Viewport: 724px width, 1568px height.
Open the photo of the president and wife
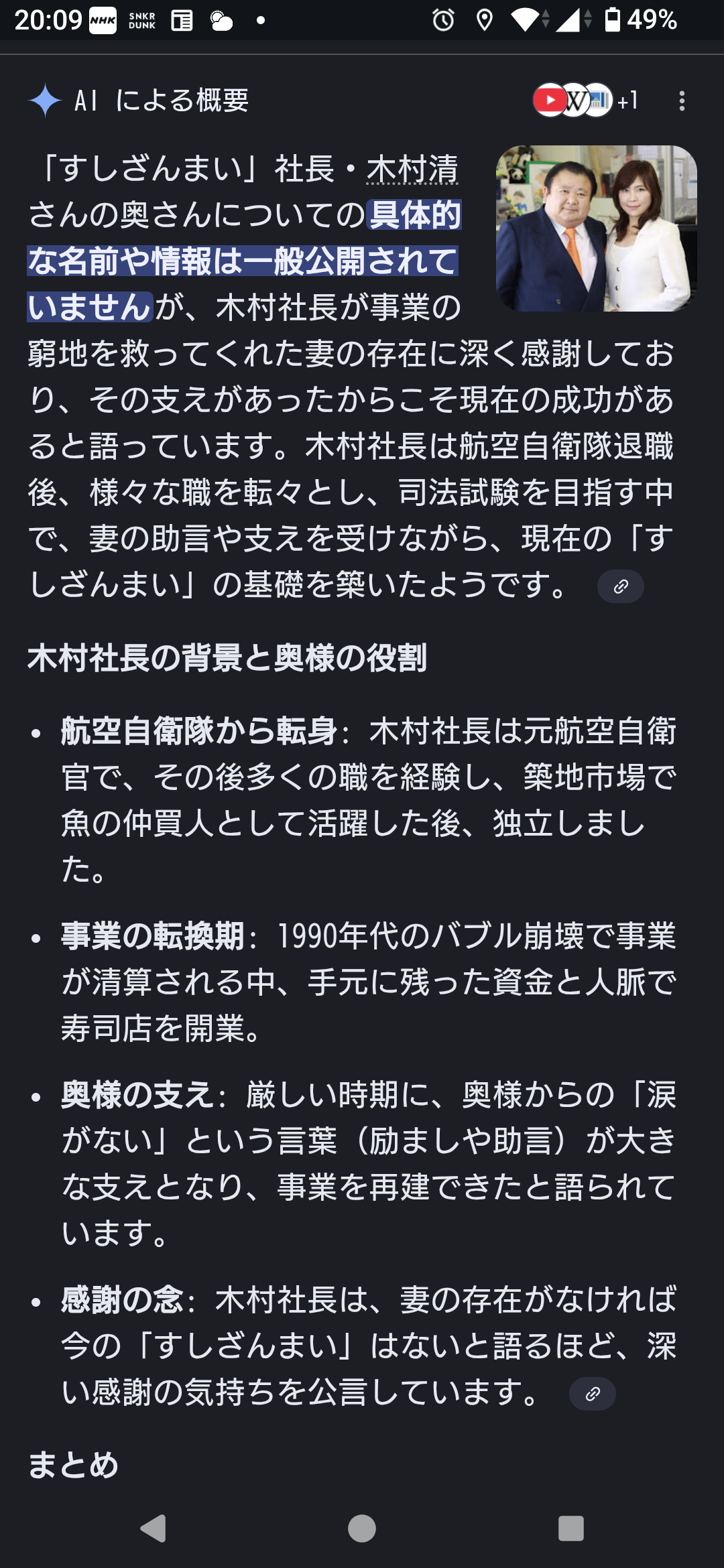click(x=596, y=228)
